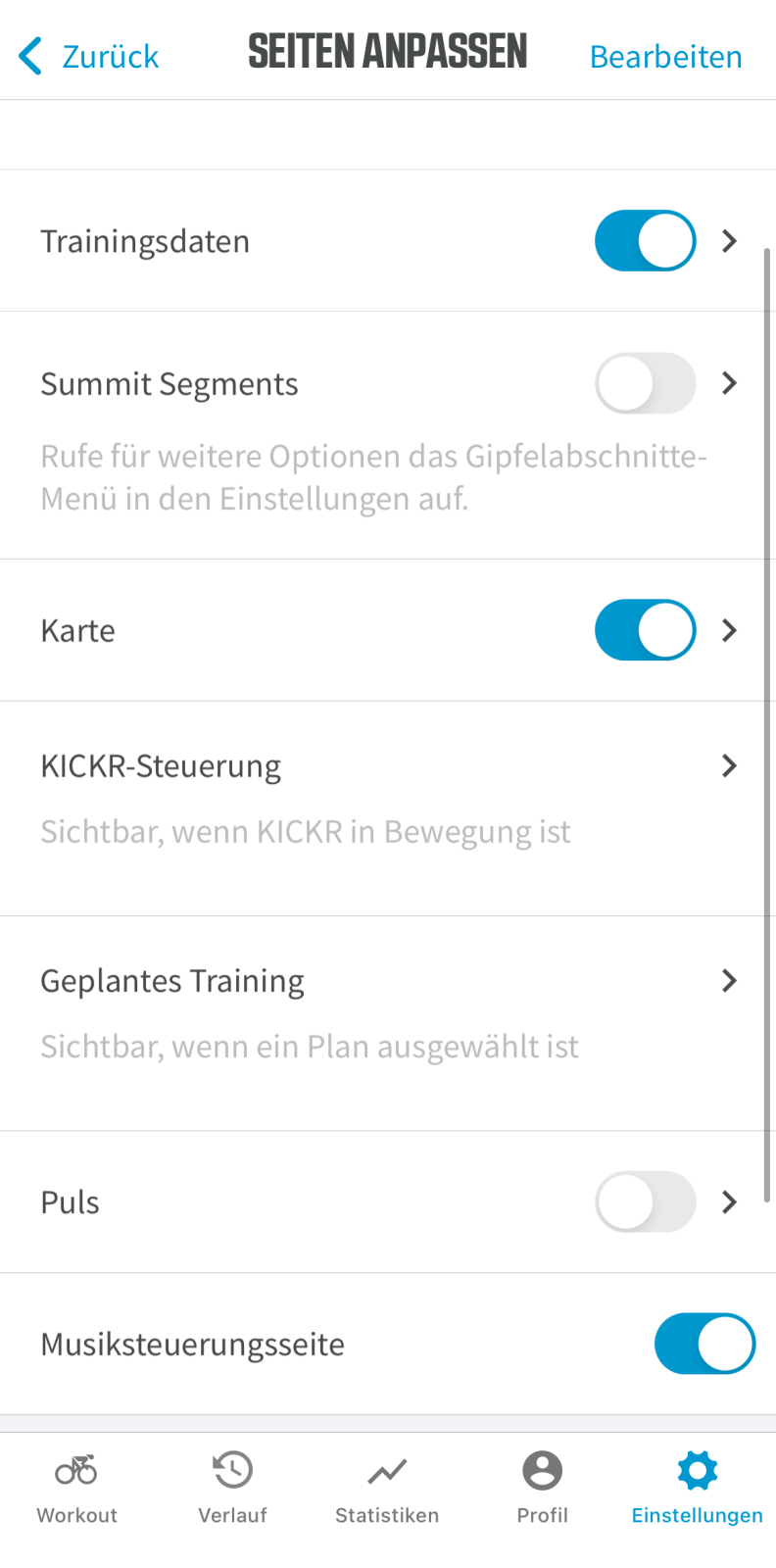776x1568 pixels.
Task: Disable the Trainingsdaten switch
Action: coord(645,240)
